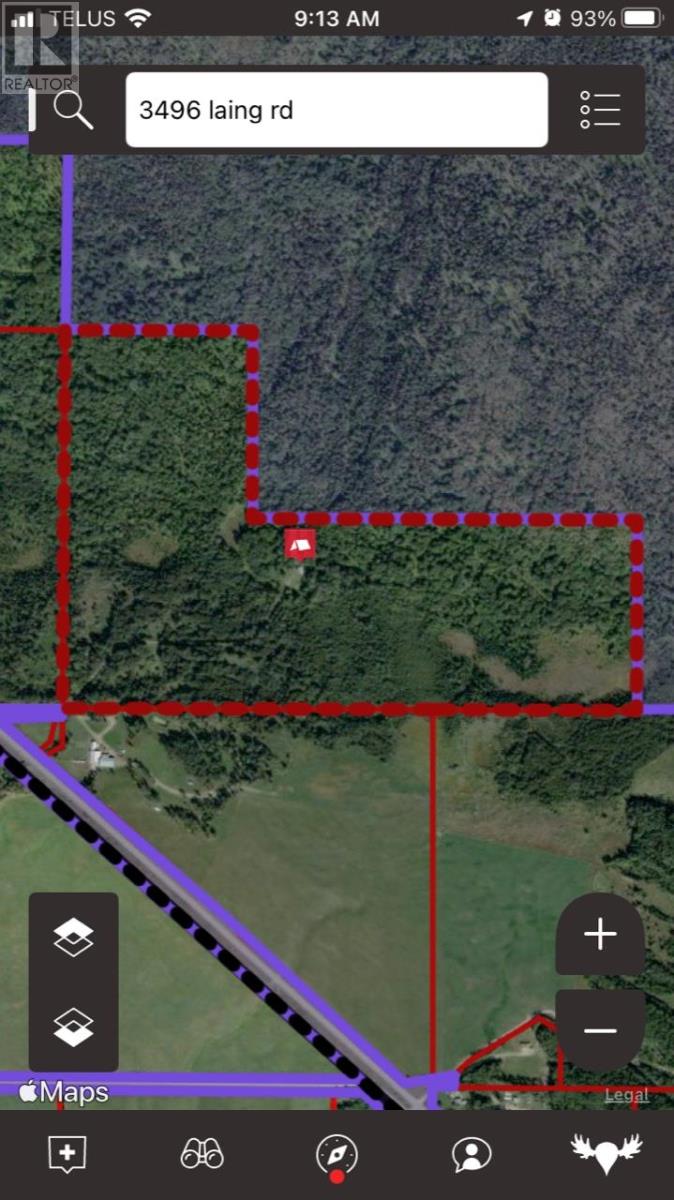Switch to the binoculars tab

(202, 1154)
